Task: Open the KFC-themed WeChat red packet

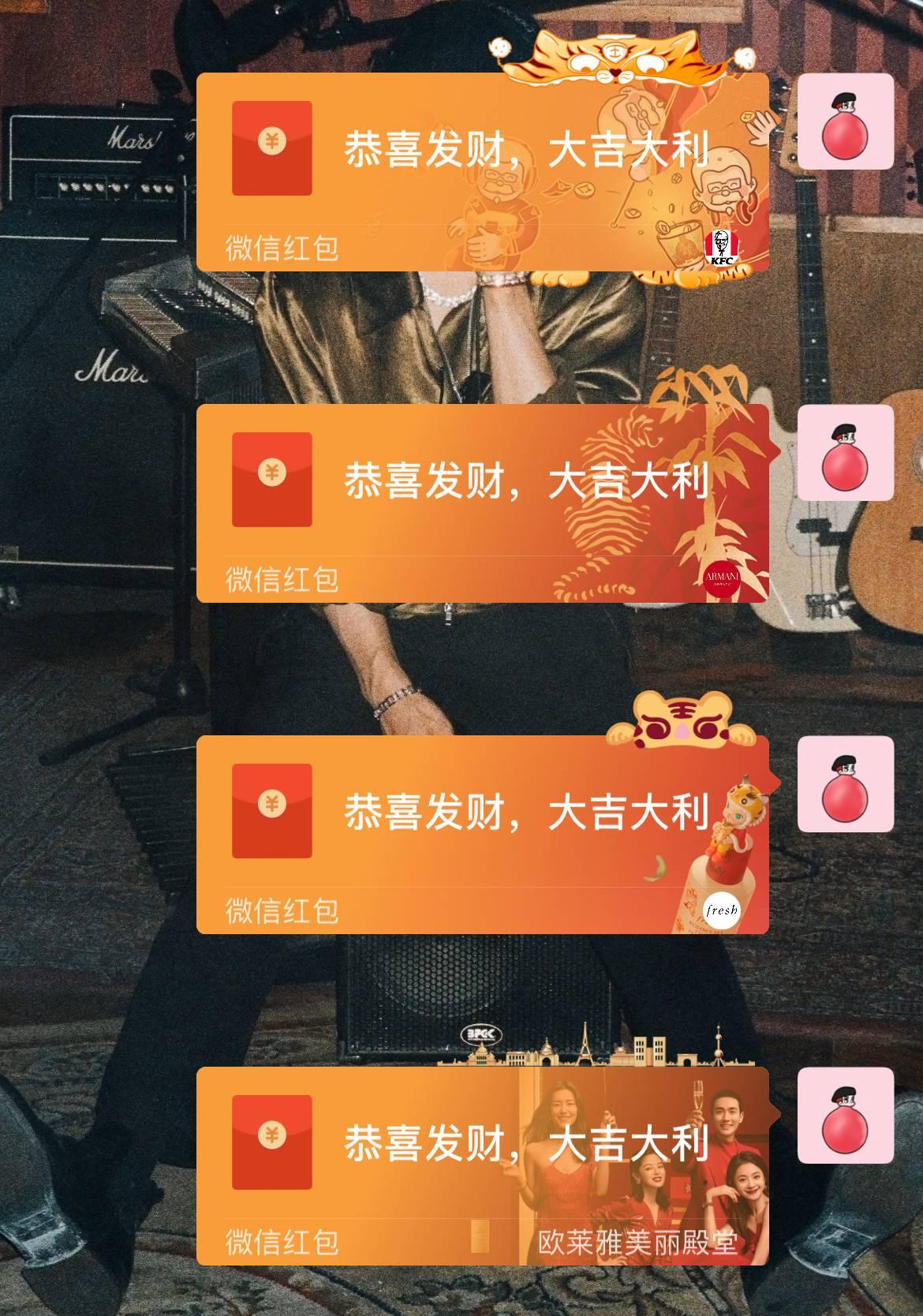Action: [x=481, y=172]
